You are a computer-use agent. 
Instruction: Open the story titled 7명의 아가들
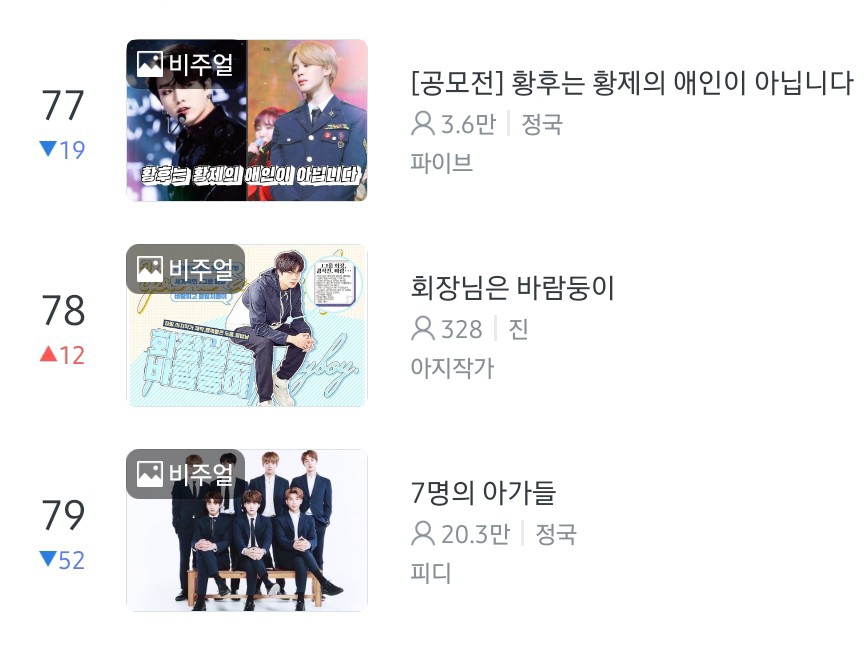pyautogui.click(x=483, y=493)
